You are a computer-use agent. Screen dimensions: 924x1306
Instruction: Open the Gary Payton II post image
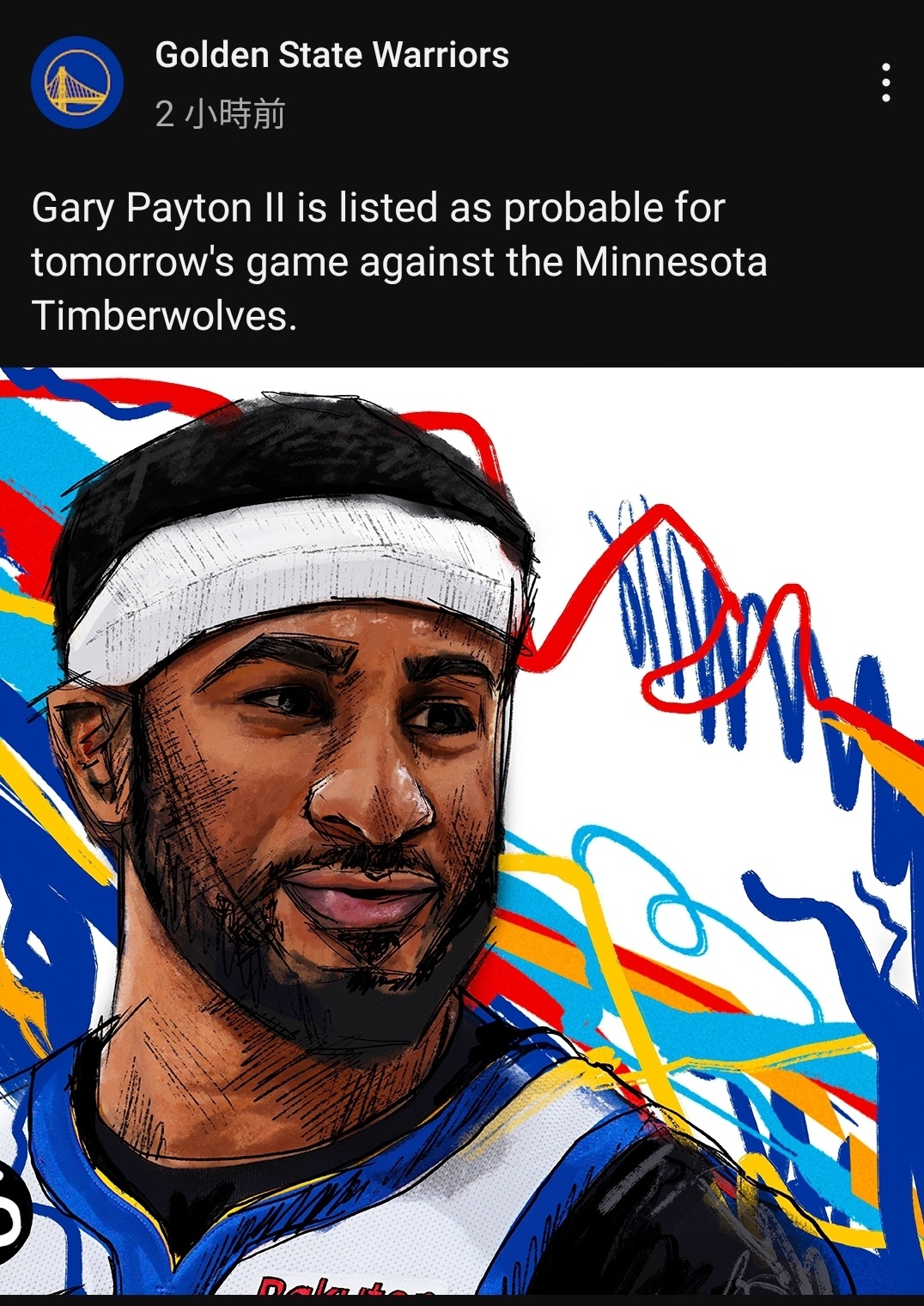coord(462,829)
